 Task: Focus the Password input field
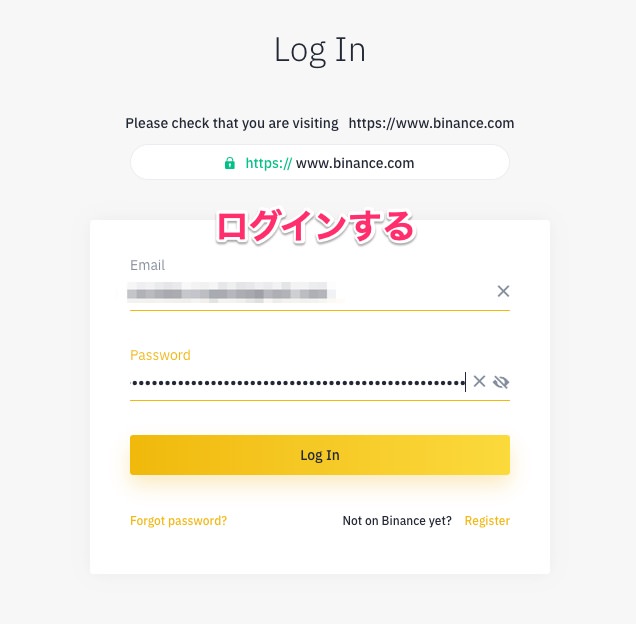coord(295,382)
